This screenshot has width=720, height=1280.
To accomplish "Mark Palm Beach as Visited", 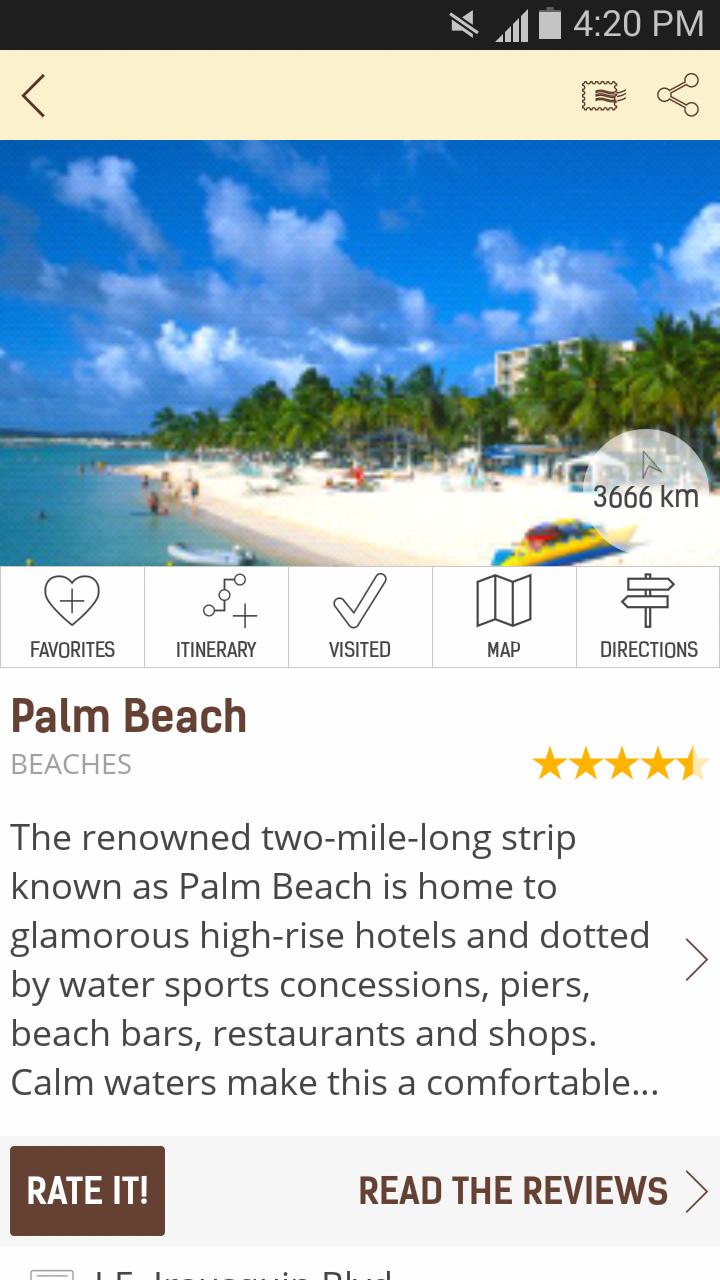I will point(360,617).
